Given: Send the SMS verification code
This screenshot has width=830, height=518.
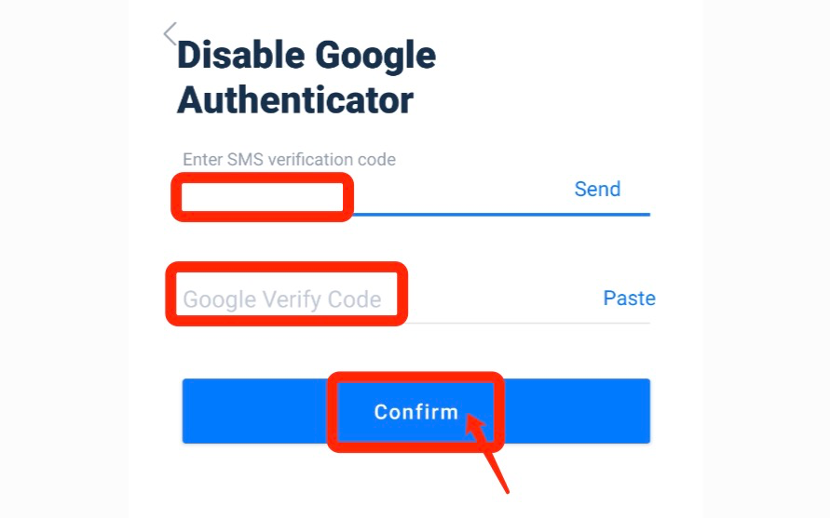Looking at the screenshot, I should tap(597, 189).
